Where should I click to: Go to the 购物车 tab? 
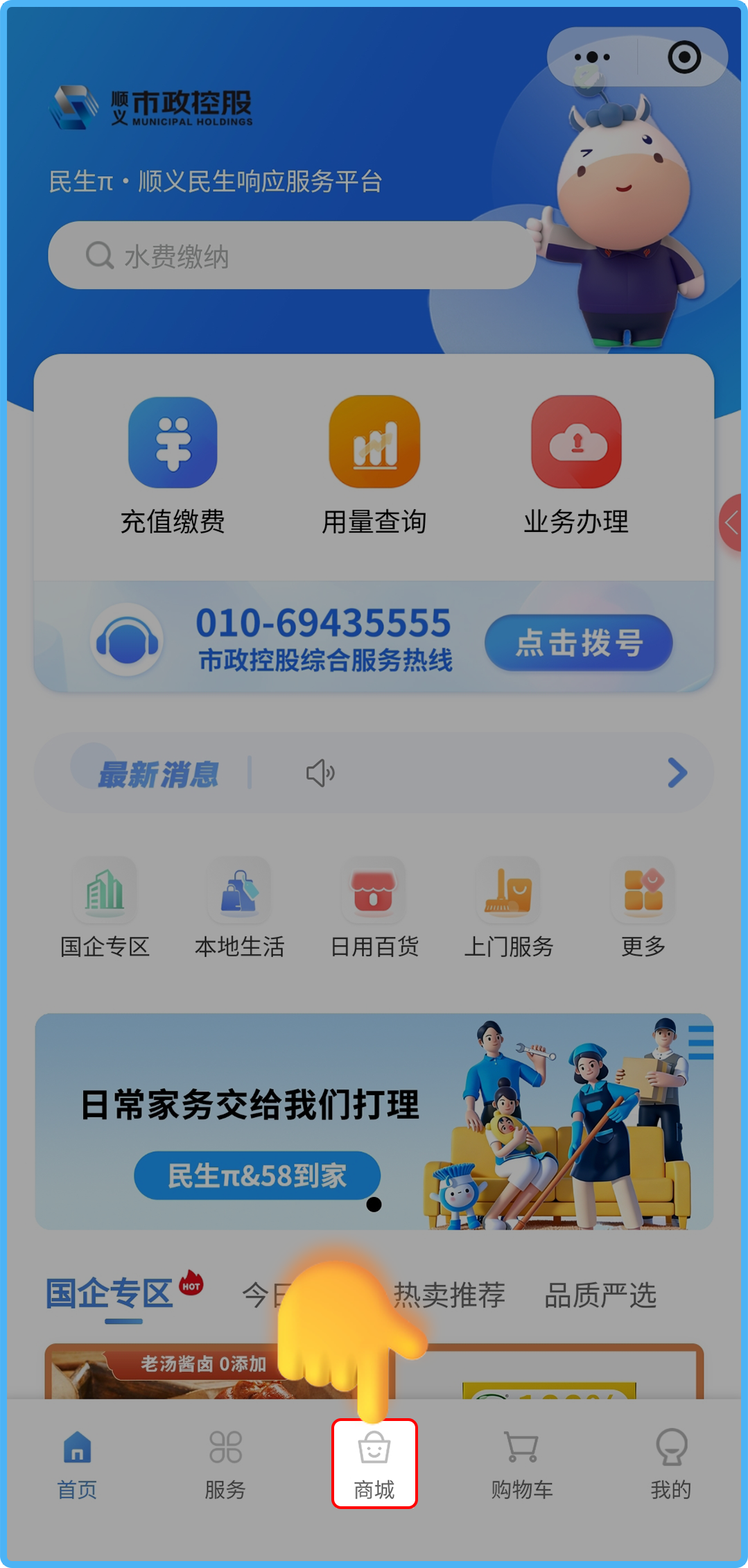[522, 1463]
